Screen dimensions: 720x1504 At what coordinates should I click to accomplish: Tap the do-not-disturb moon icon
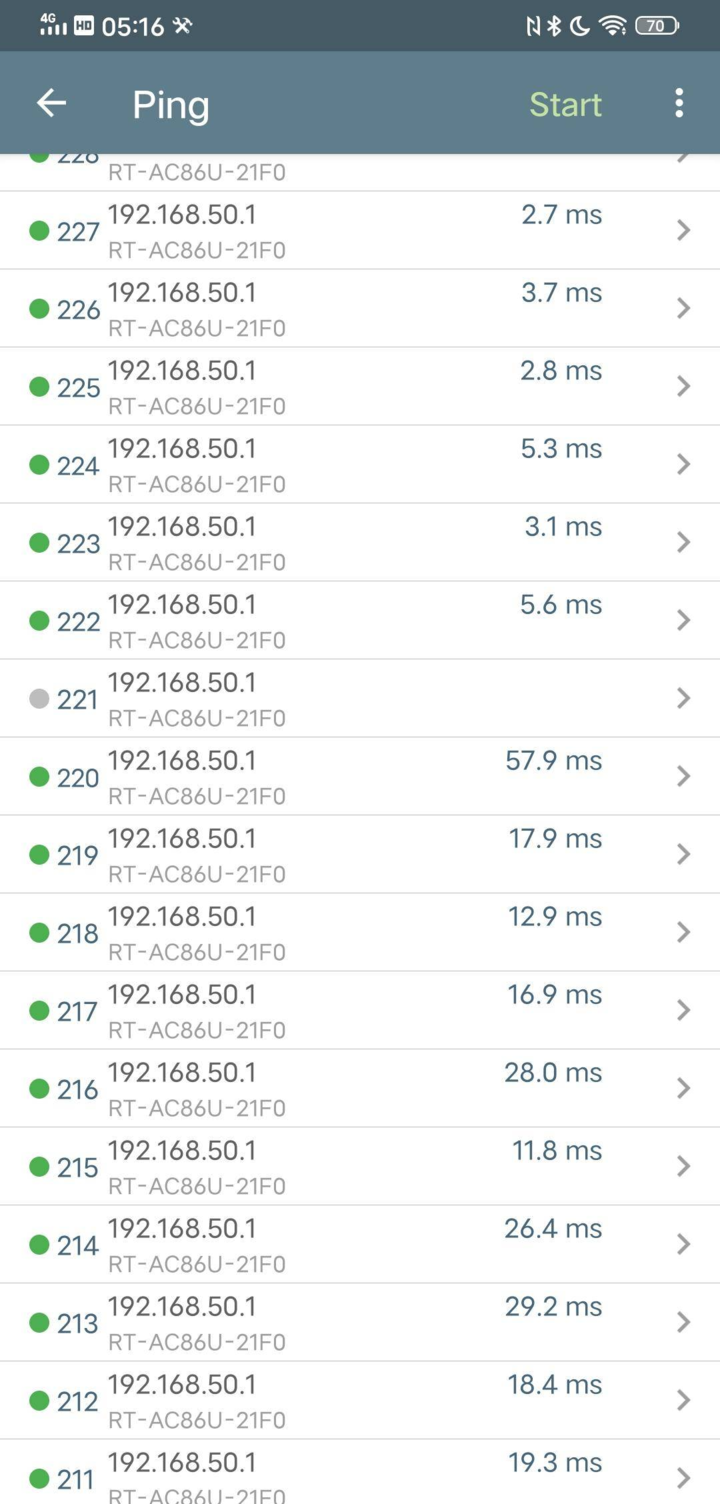(x=582, y=26)
